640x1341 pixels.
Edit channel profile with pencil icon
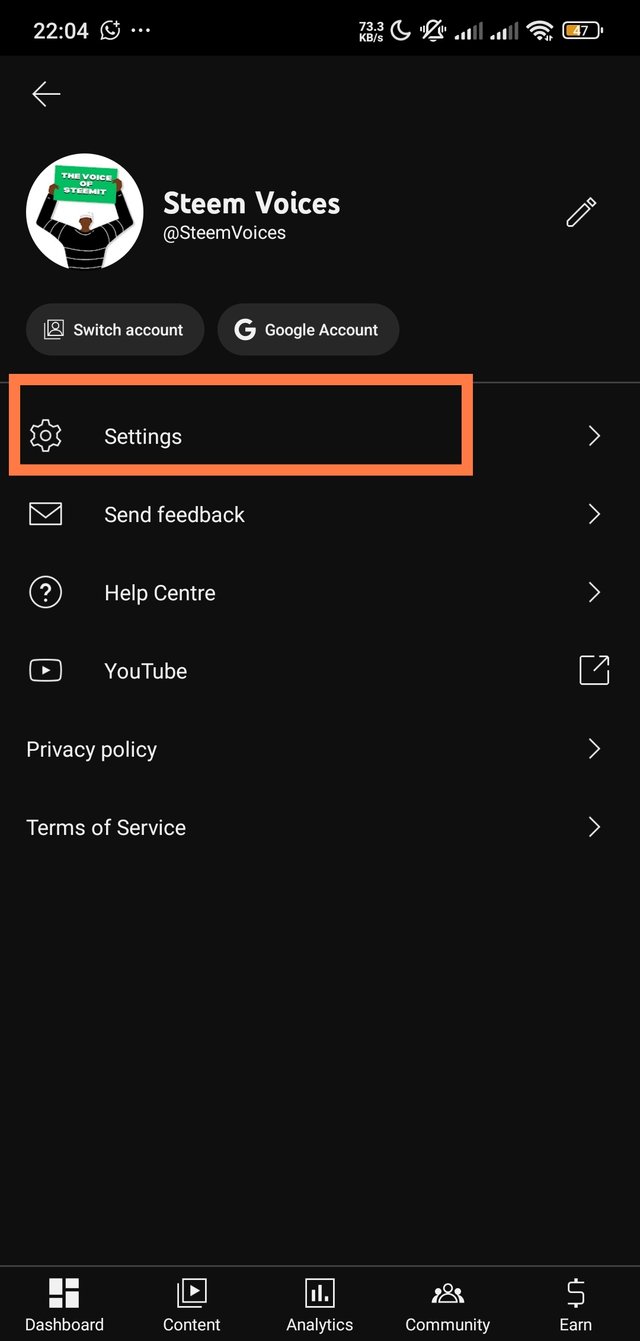click(x=581, y=212)
